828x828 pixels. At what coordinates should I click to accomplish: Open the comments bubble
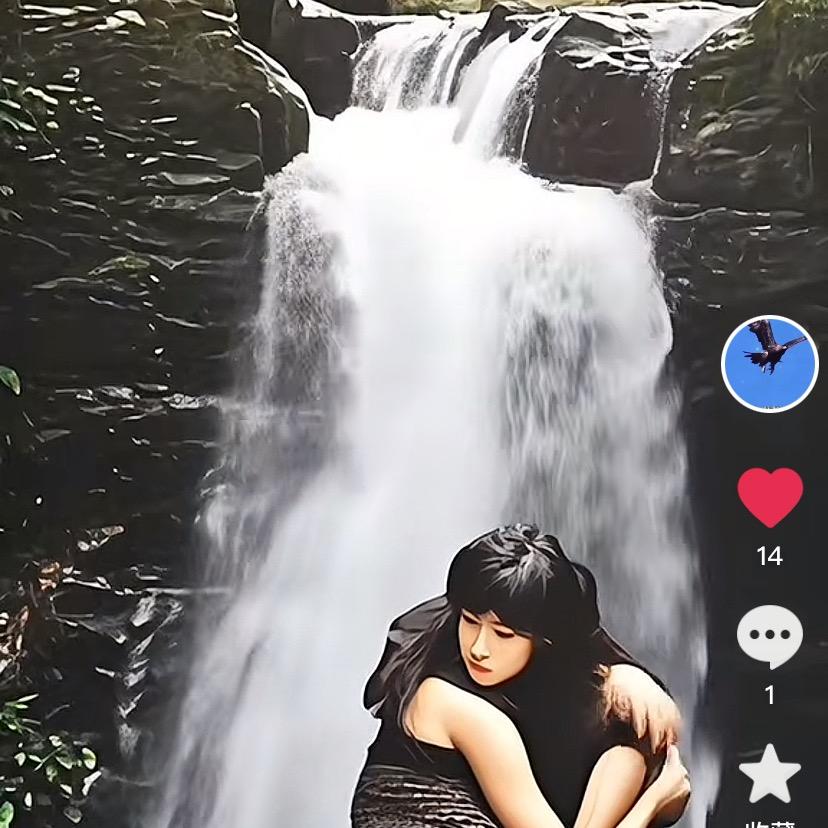[769, 636]
